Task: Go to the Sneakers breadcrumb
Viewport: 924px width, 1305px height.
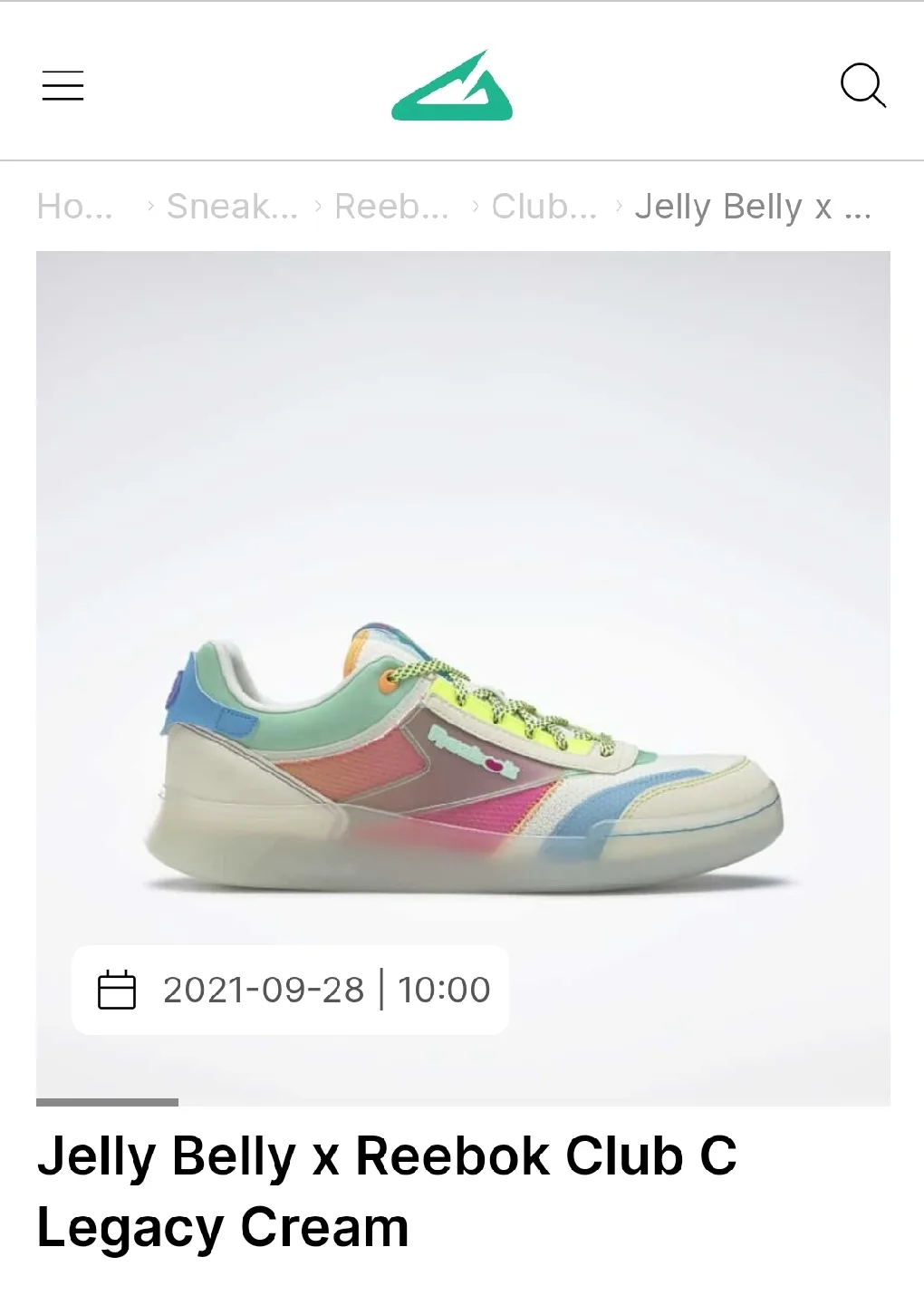Action: tap(232, 207)
